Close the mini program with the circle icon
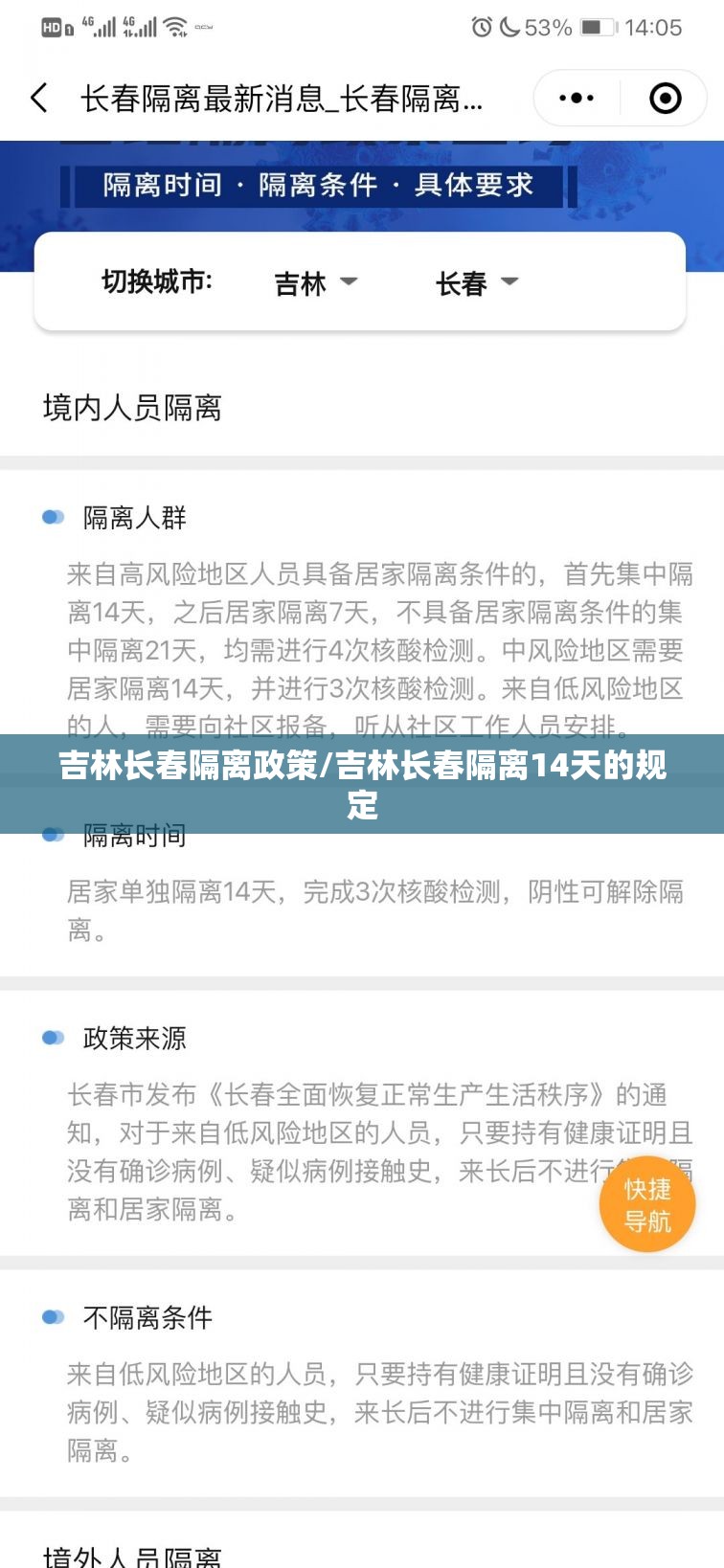 665,98
